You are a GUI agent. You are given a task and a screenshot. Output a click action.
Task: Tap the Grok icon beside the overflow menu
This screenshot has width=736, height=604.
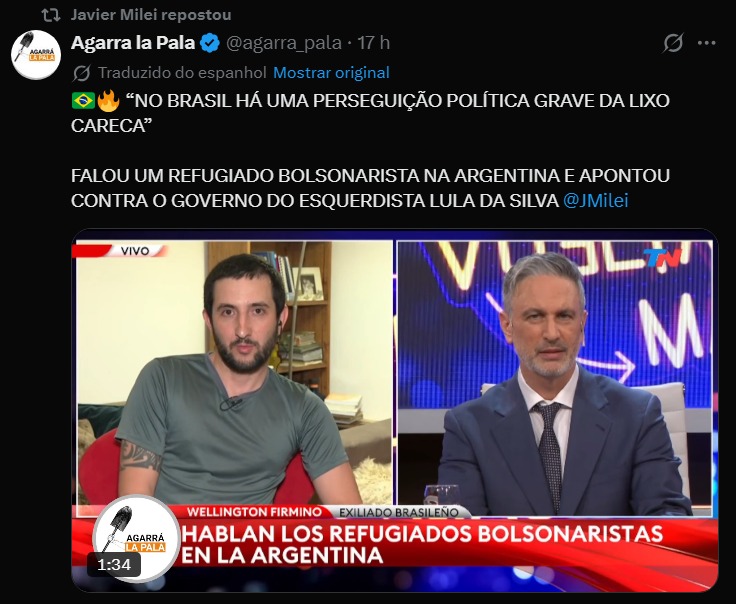(x=673, y=43)
